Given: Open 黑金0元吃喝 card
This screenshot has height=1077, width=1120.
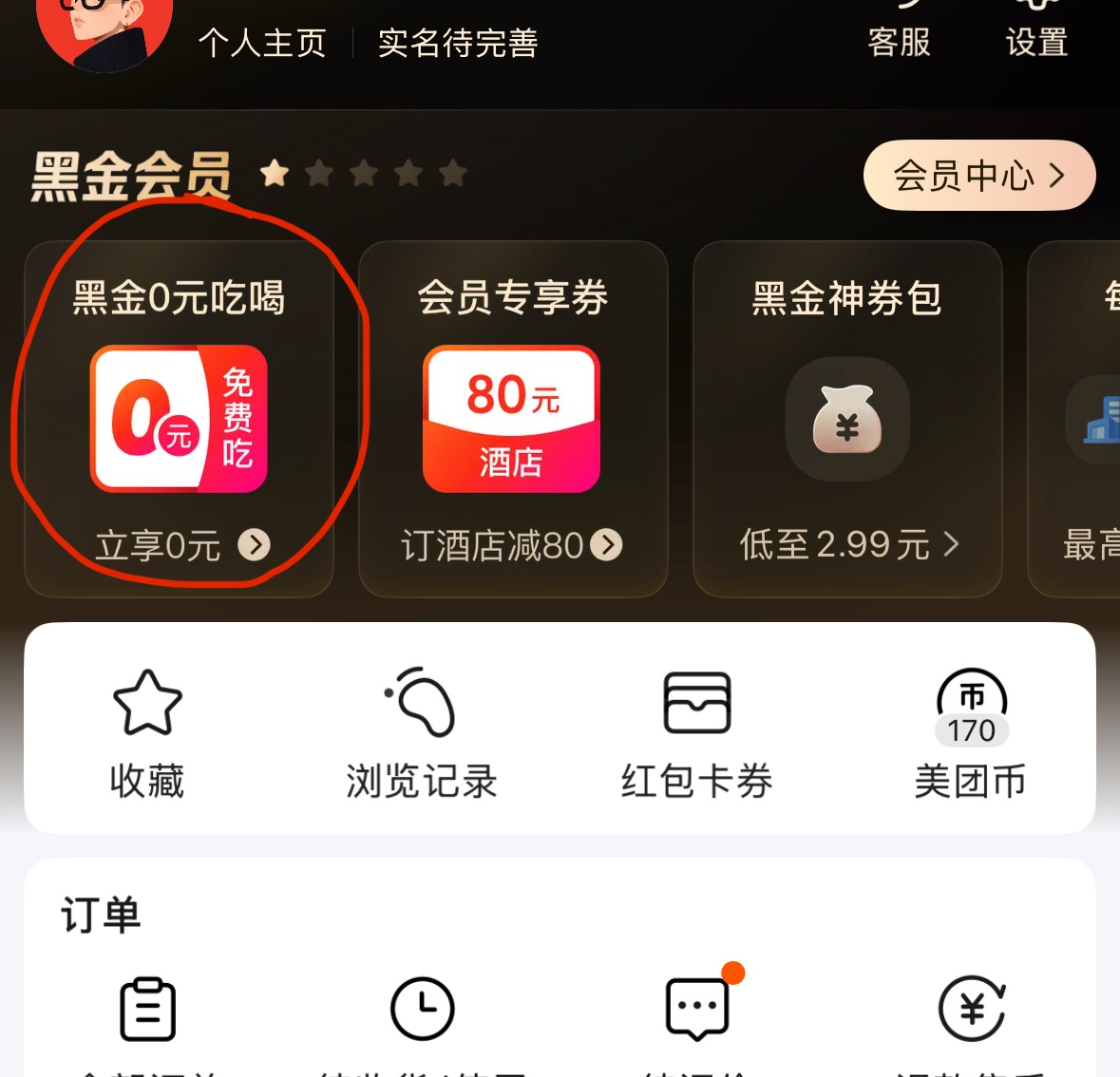Looking at the screenshot, I should coord(179,419).
